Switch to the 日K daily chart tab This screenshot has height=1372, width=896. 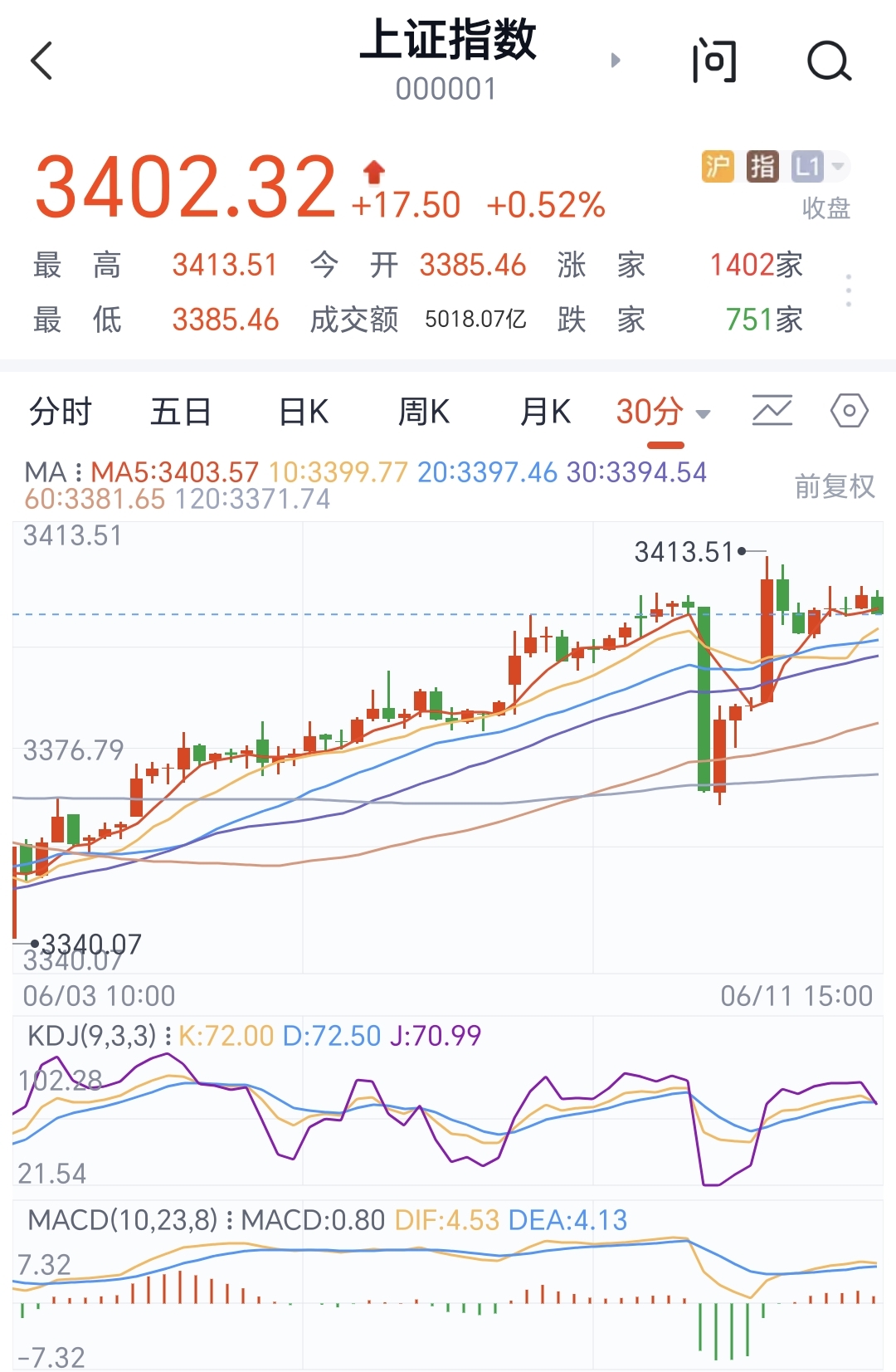[x=302, y=411]
